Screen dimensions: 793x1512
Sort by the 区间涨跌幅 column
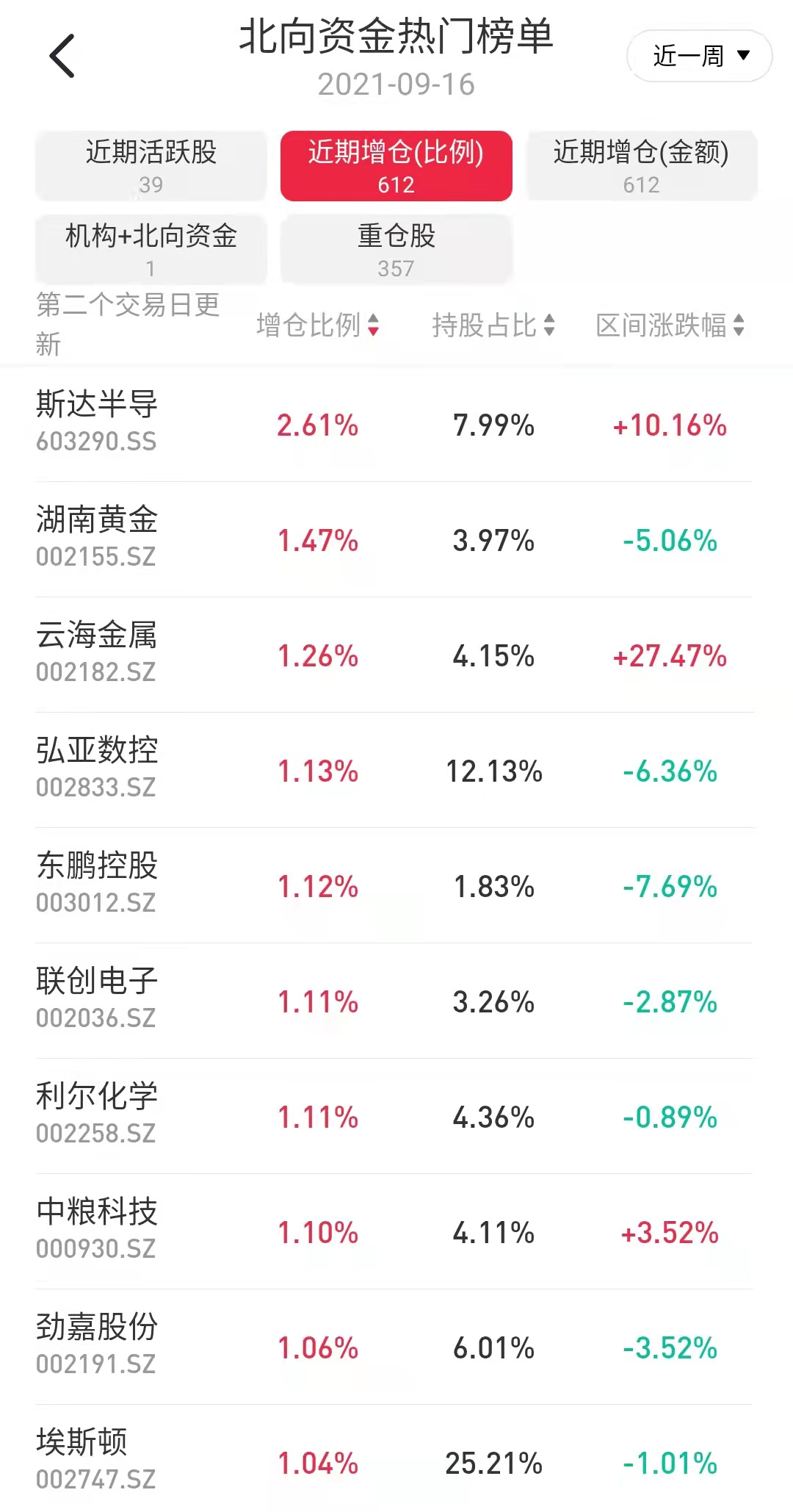[x=670, y=325]
